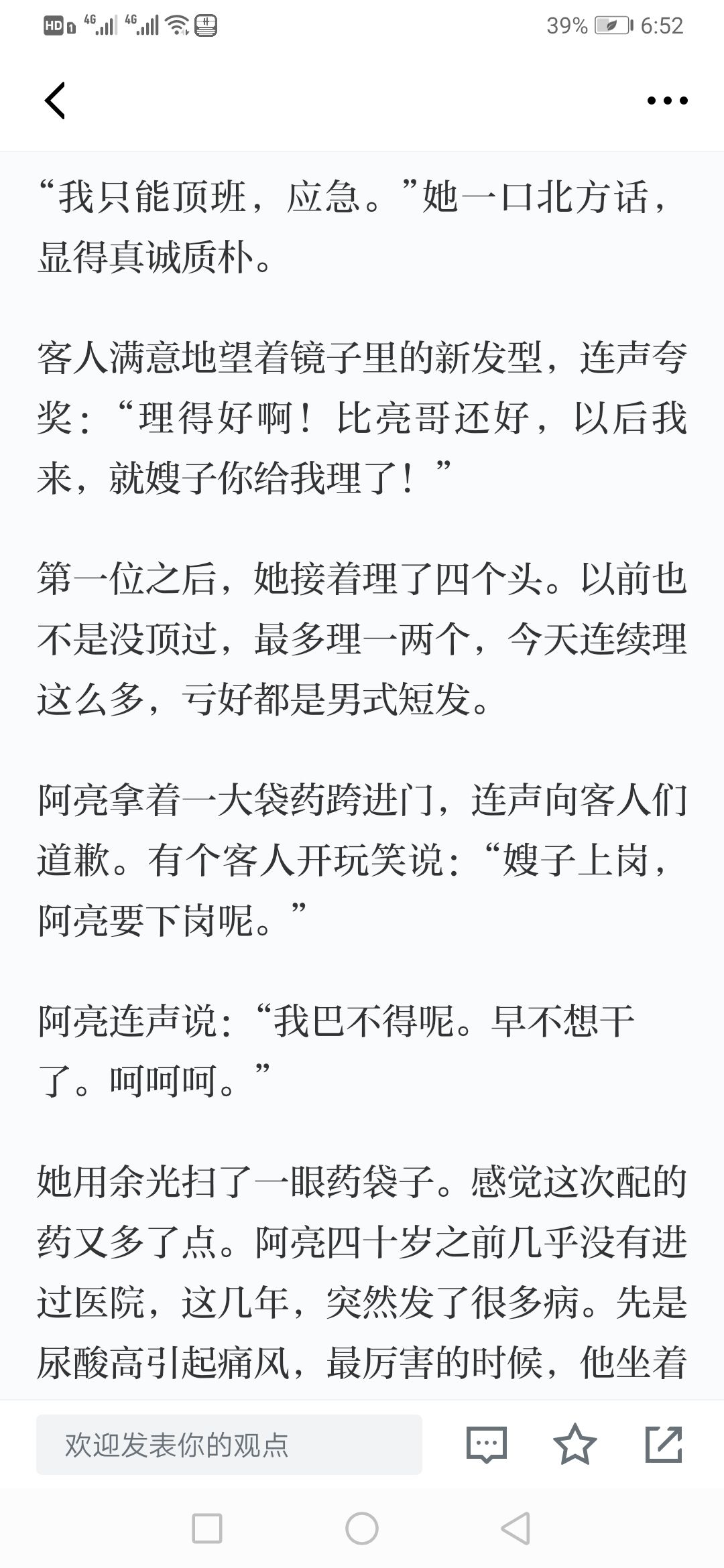Go back using the top-left arrow
Image resolution: width=724 pixels, height=1568 pixels.
pyautogui.click(x=55, y=101)
